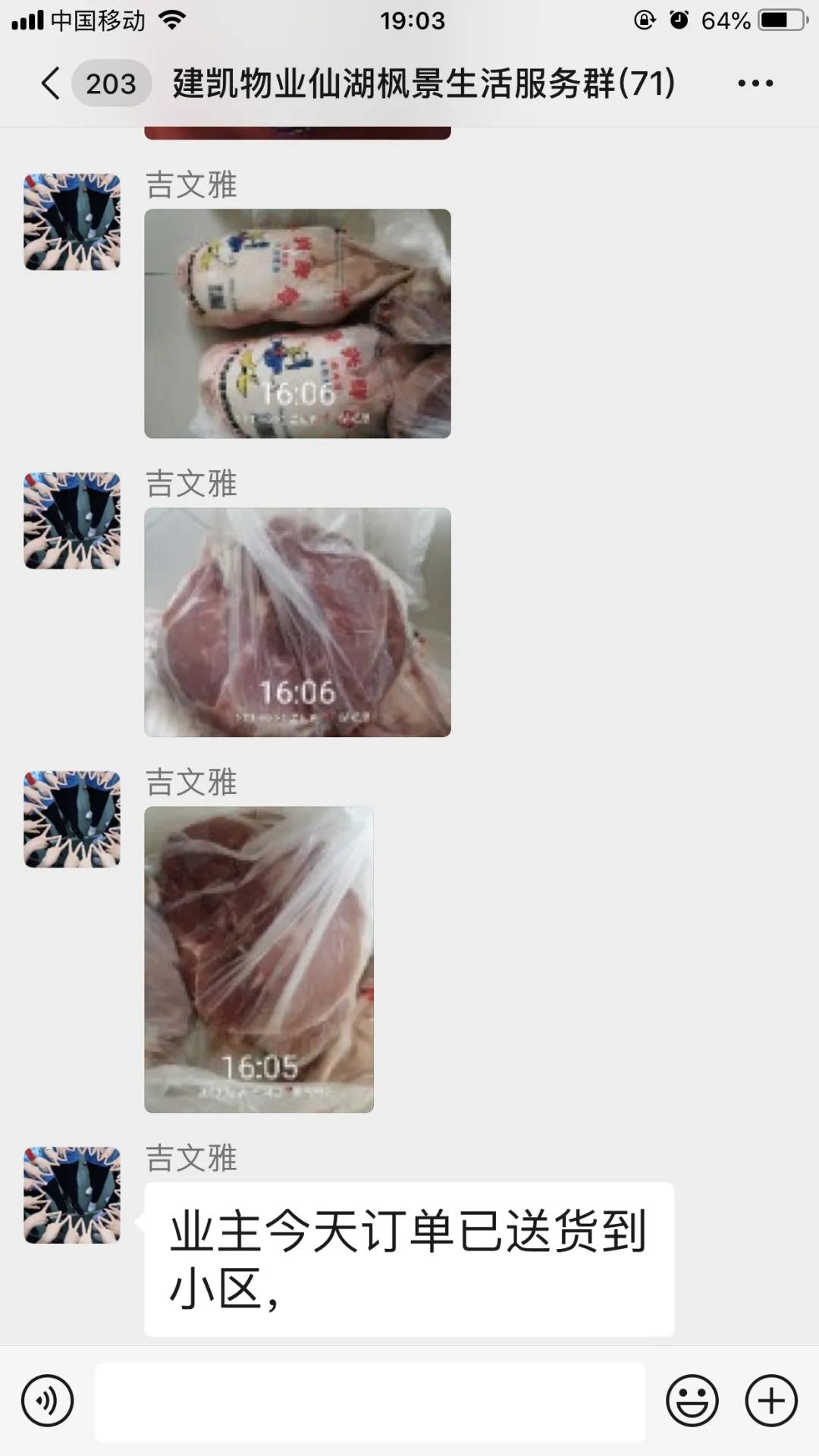Viewport: 819px width, 1456px height.
Task: Go back to the chat list
Action: click(52, 83)
